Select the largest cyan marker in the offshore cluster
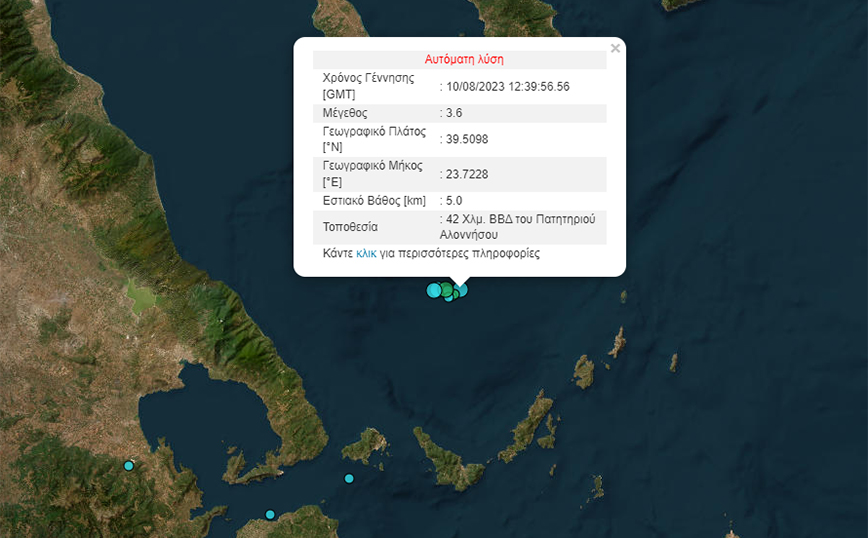This screenshot has width=868, height=538. (434, 290)
